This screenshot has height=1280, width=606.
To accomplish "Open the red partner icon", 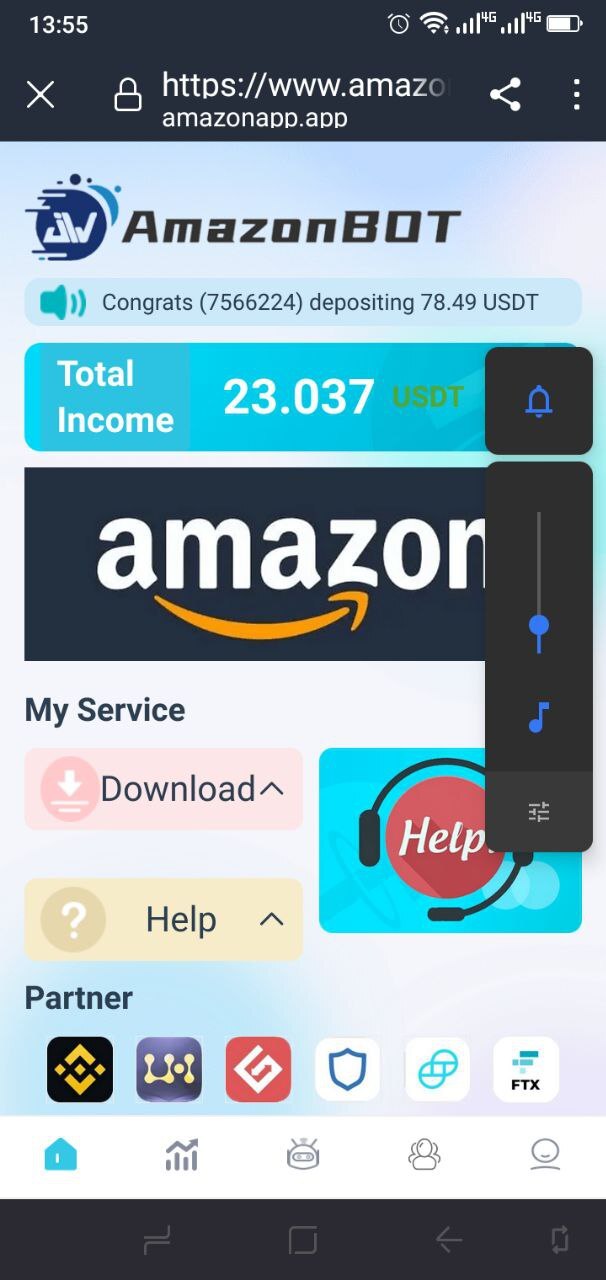I will 258,1069.
